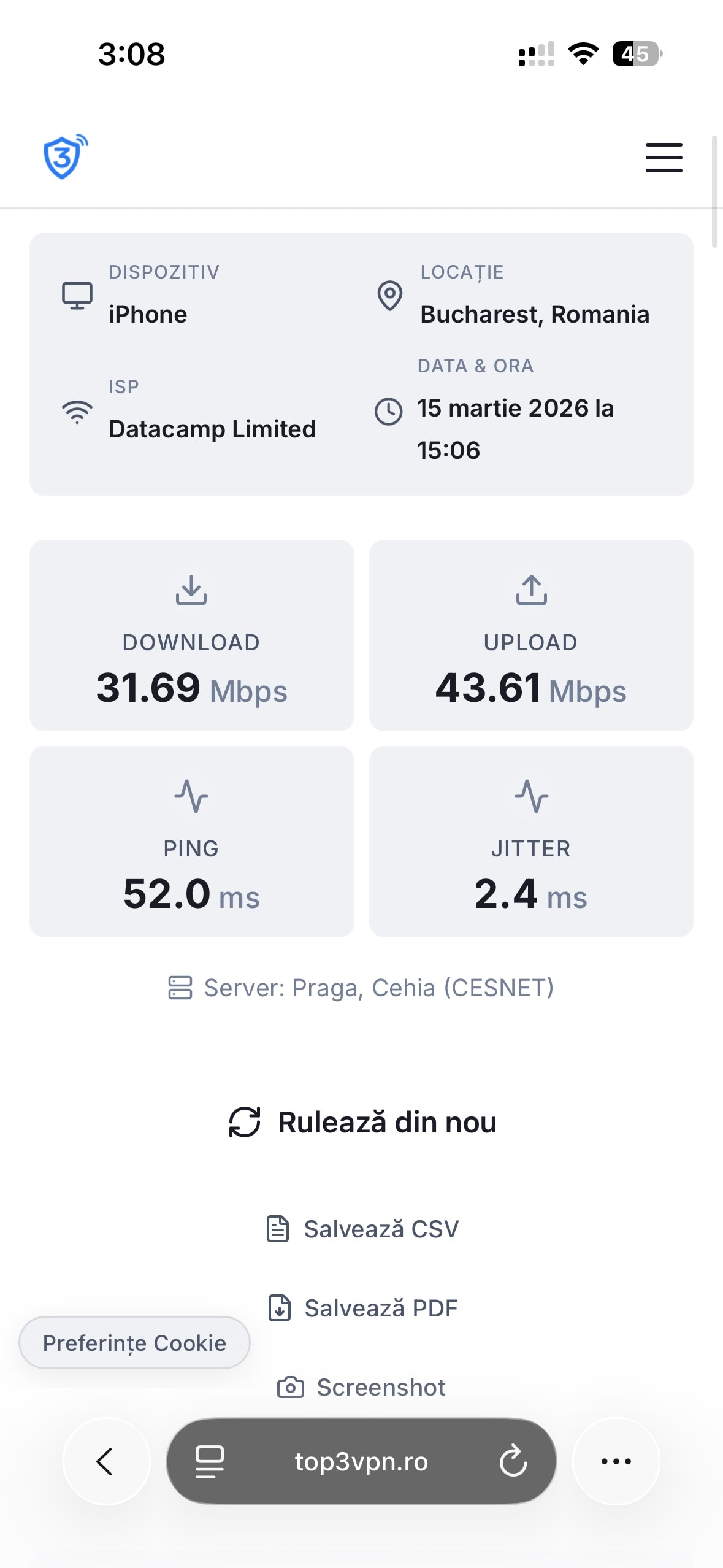Open Safari page options with the three-dot button
Image resolution: width=723 pixels, height=1568 pixels.
(616, 1461)
